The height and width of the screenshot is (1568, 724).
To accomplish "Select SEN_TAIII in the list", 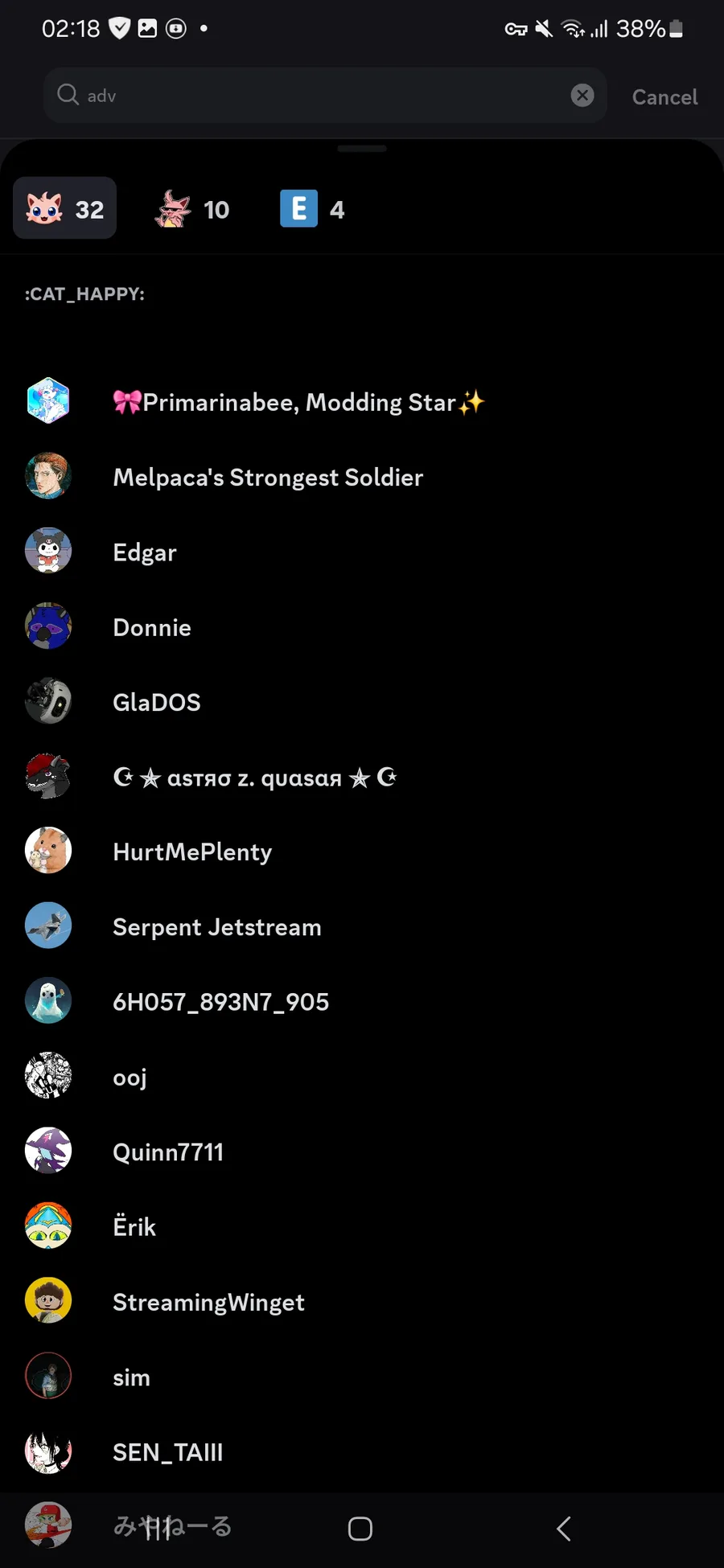I will [167, 1452].
